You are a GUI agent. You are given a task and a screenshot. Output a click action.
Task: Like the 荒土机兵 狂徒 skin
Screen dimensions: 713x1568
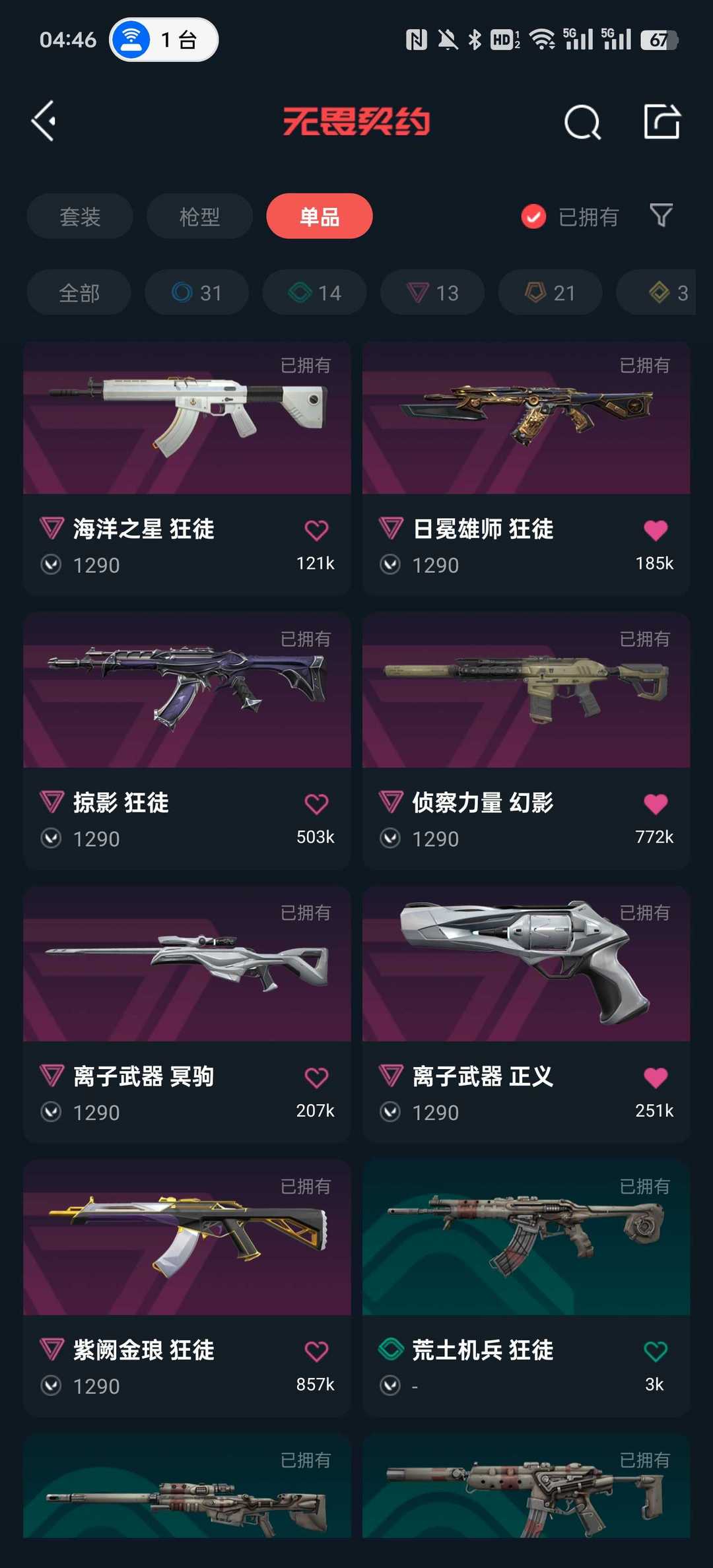(x=656, y=1351)
